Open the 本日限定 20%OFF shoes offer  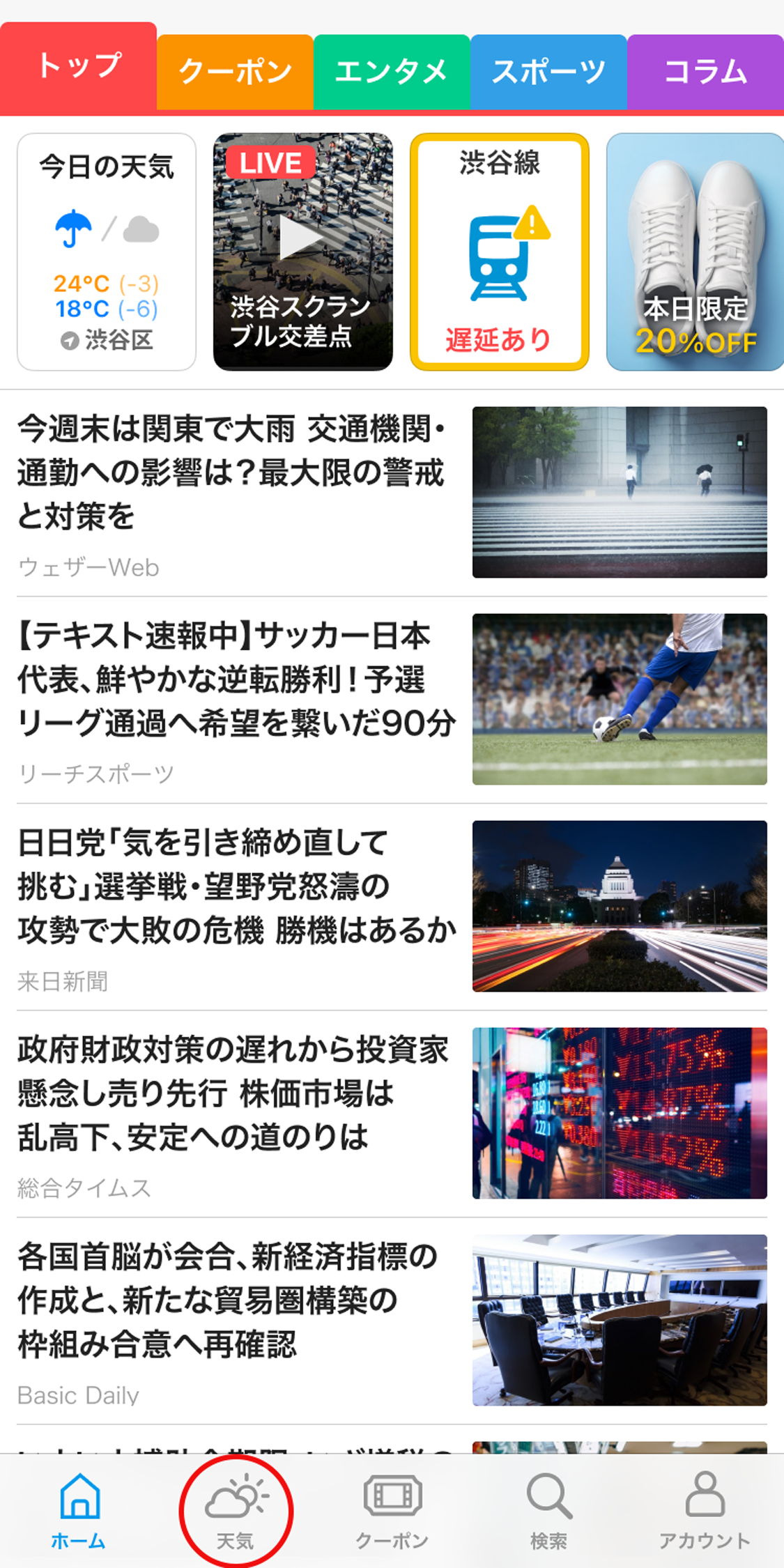click(x=694, y=252)
